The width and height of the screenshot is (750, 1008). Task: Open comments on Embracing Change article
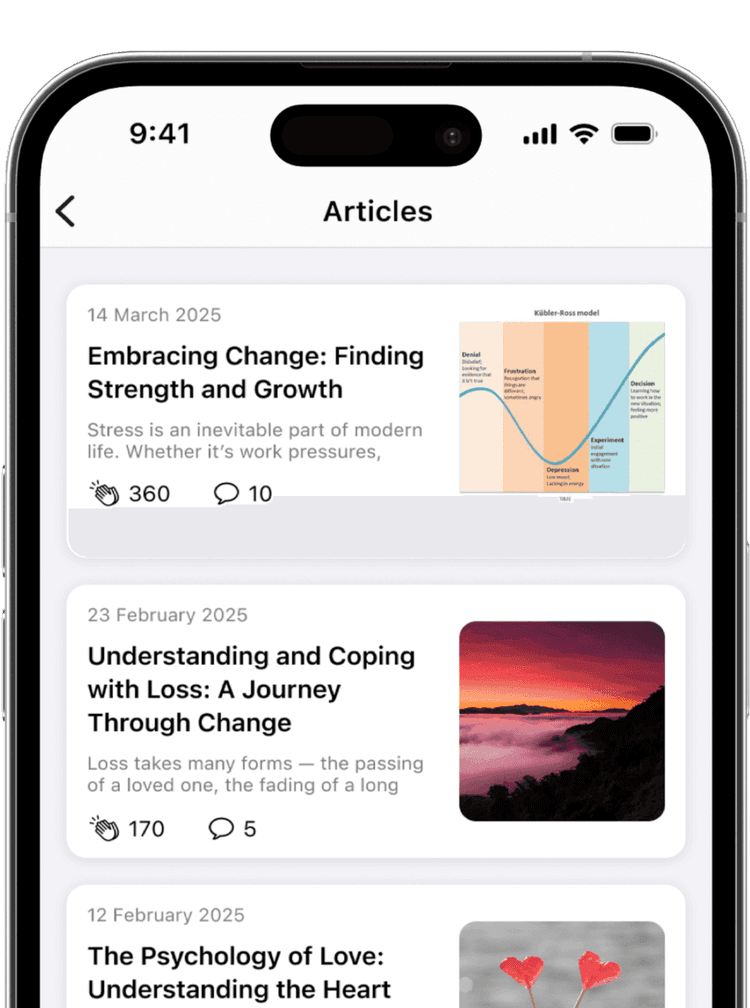point(227,492)
